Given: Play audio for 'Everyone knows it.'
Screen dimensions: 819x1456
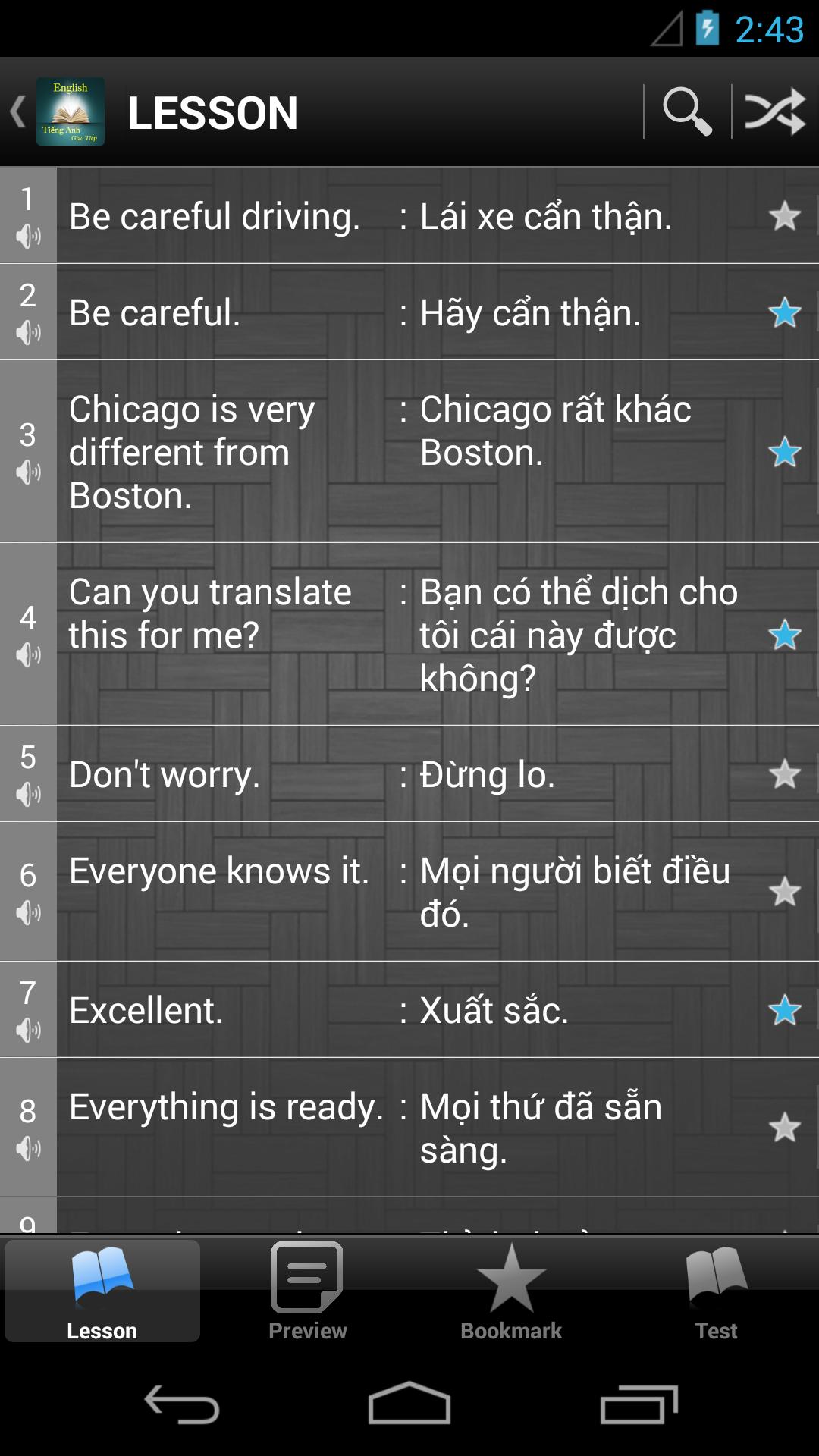Looking at the screenshot, I should (x=28, y=912).
